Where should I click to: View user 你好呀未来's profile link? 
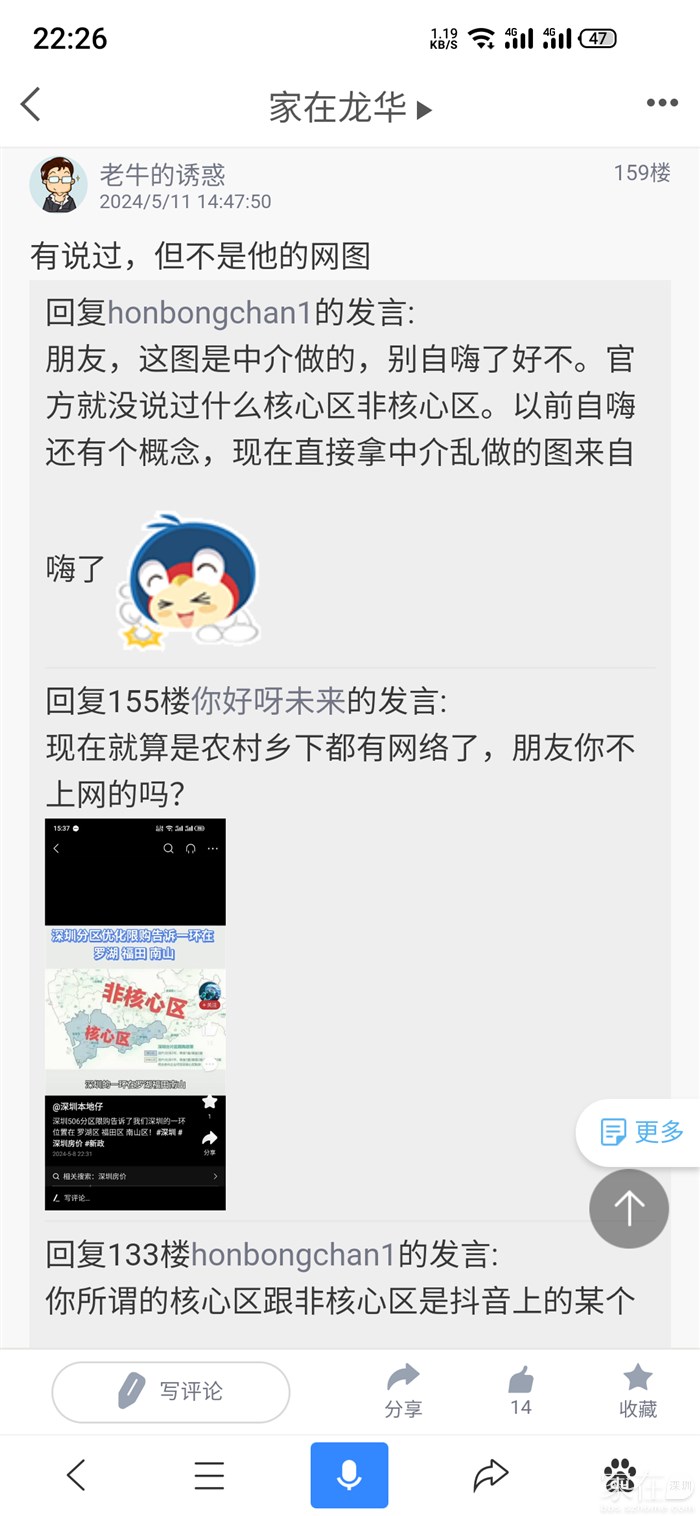coord(268,701)
